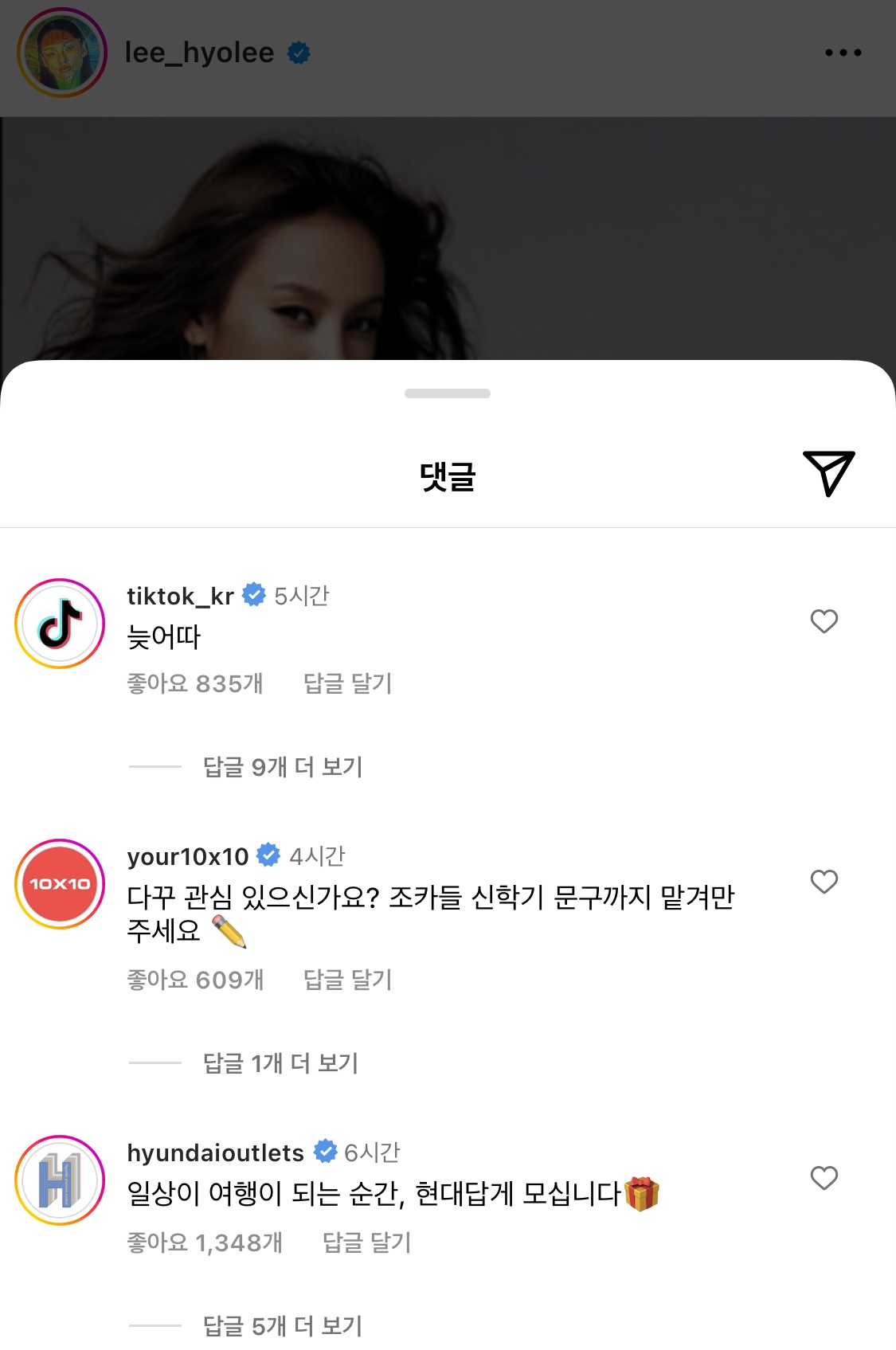Open tiktok_kr profile picture
The width and height of the screenshot is (896, 1350).
pos(61,624)
